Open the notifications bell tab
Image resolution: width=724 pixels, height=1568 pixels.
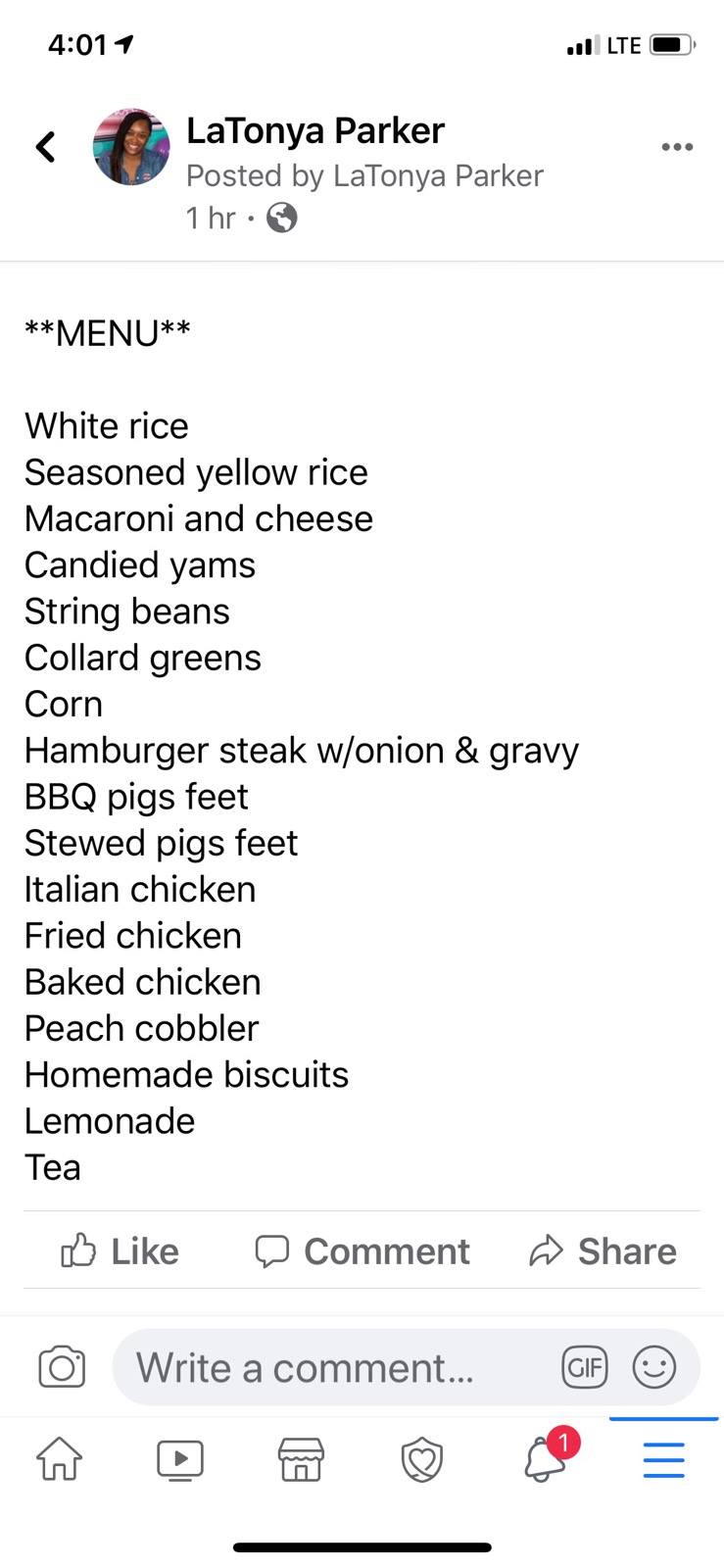point(545,1460)
